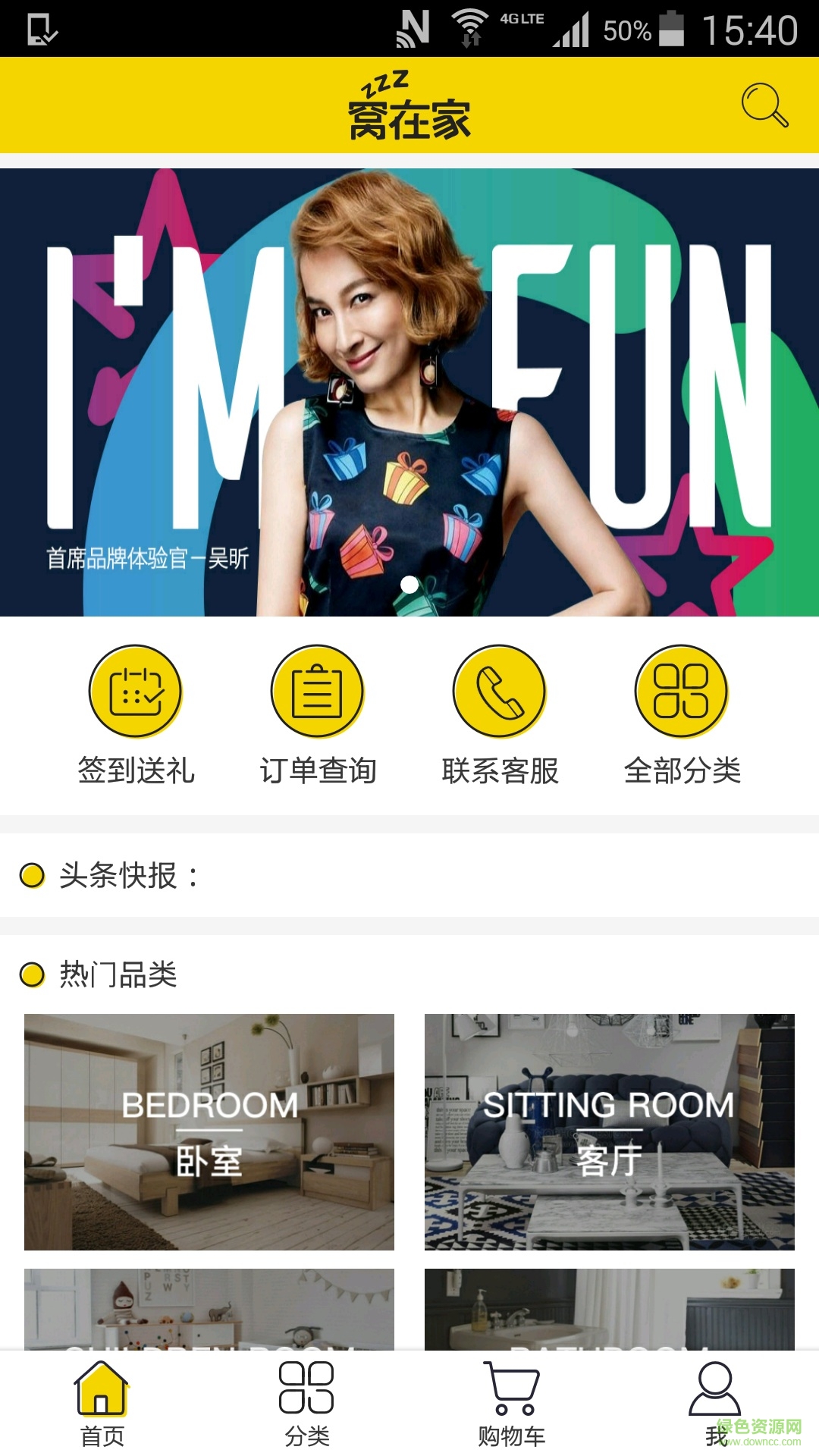Switch to the 首页 home tab
This screenshot has width=819, height=1456.
pos(102,1404)
